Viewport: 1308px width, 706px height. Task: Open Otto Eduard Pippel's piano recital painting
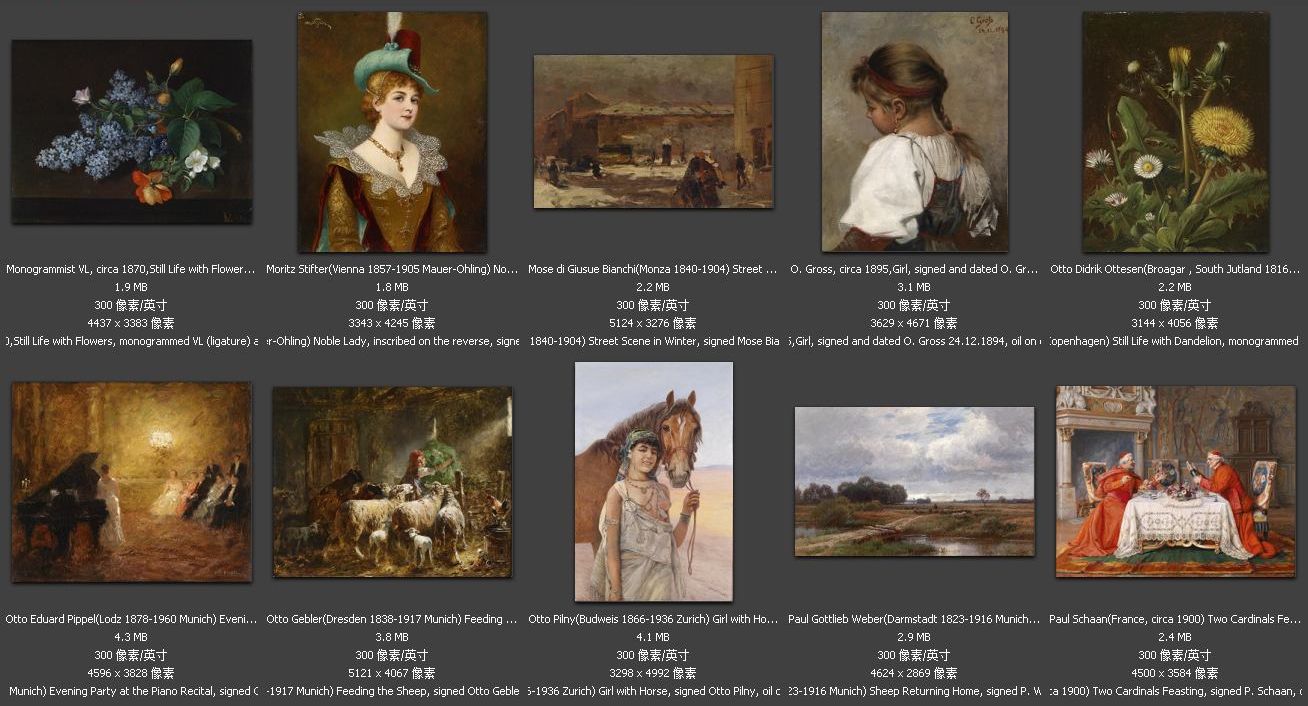[131, 481]
